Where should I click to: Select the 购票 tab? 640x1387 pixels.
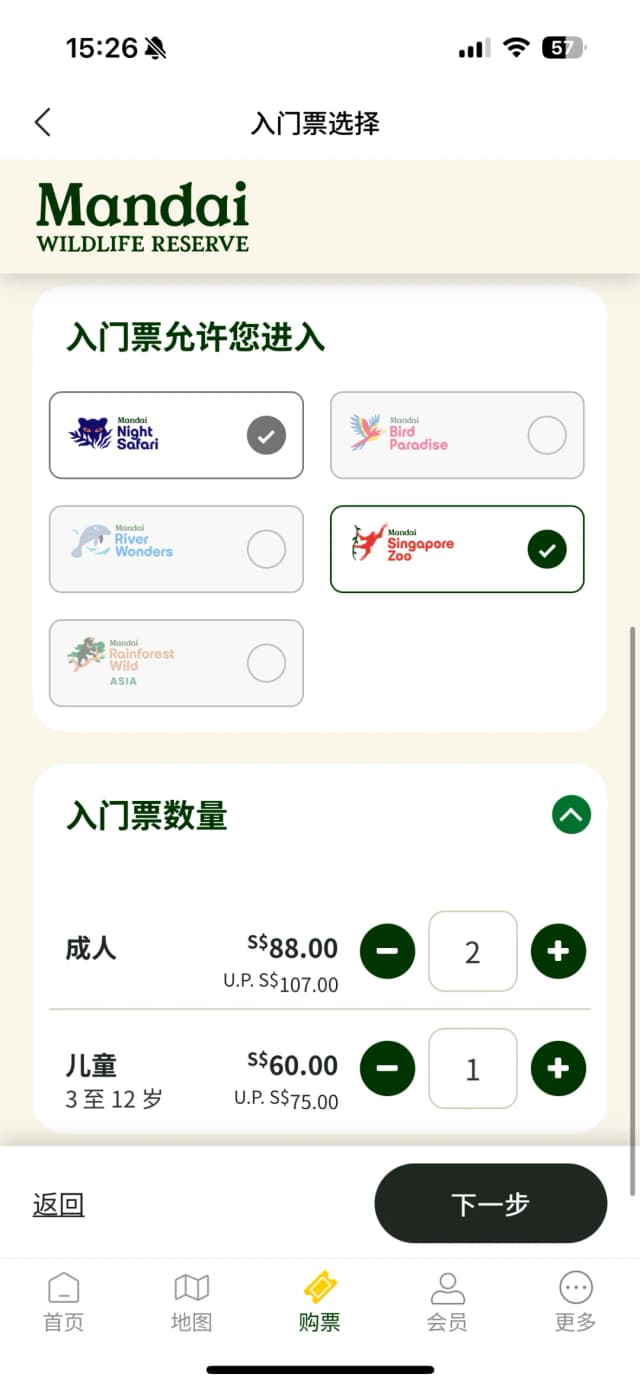point(320,1303)
